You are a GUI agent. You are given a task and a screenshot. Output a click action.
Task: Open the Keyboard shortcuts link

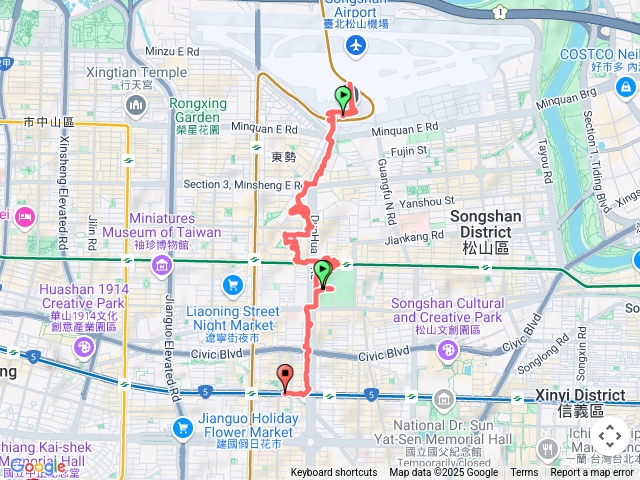(335, 473)
